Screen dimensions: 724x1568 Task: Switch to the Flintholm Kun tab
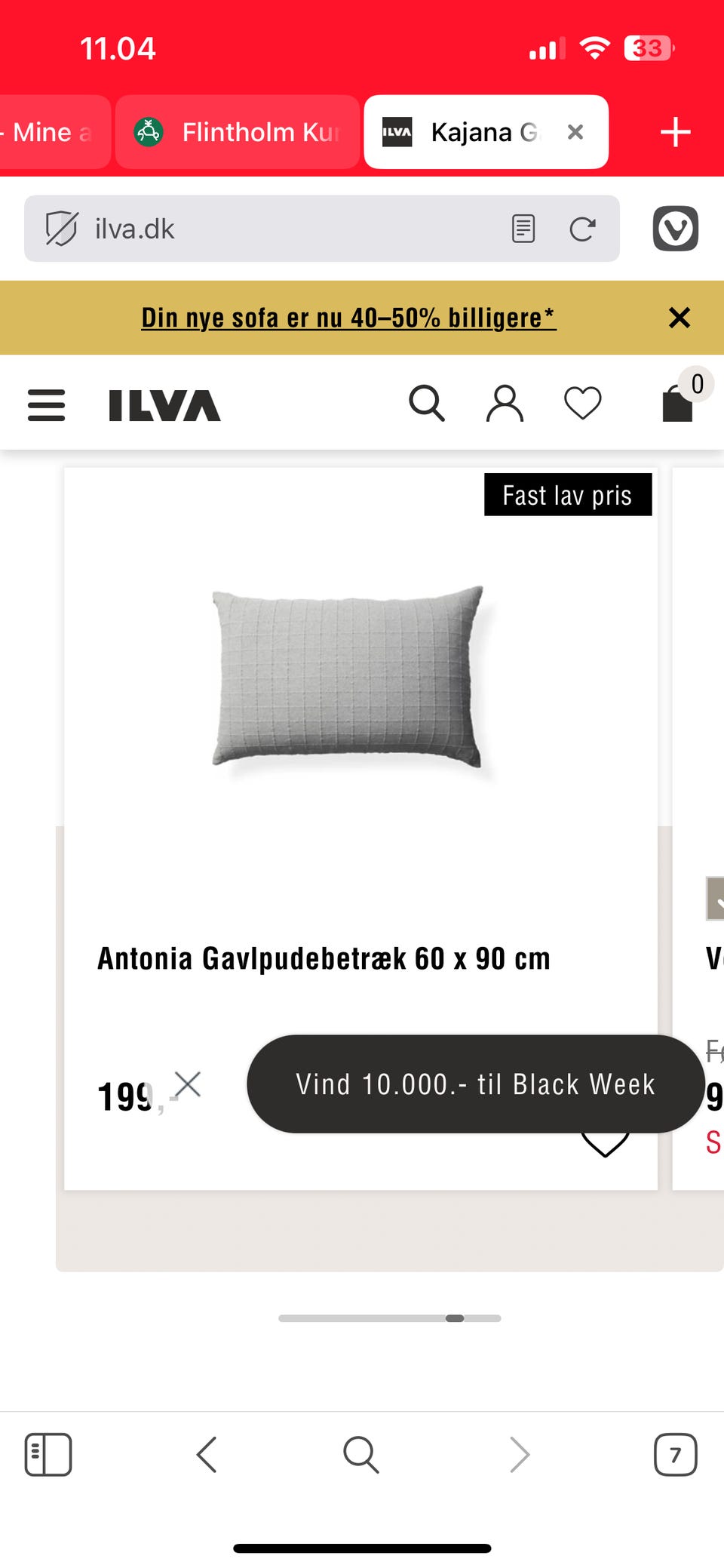click(x=237, y=132)
